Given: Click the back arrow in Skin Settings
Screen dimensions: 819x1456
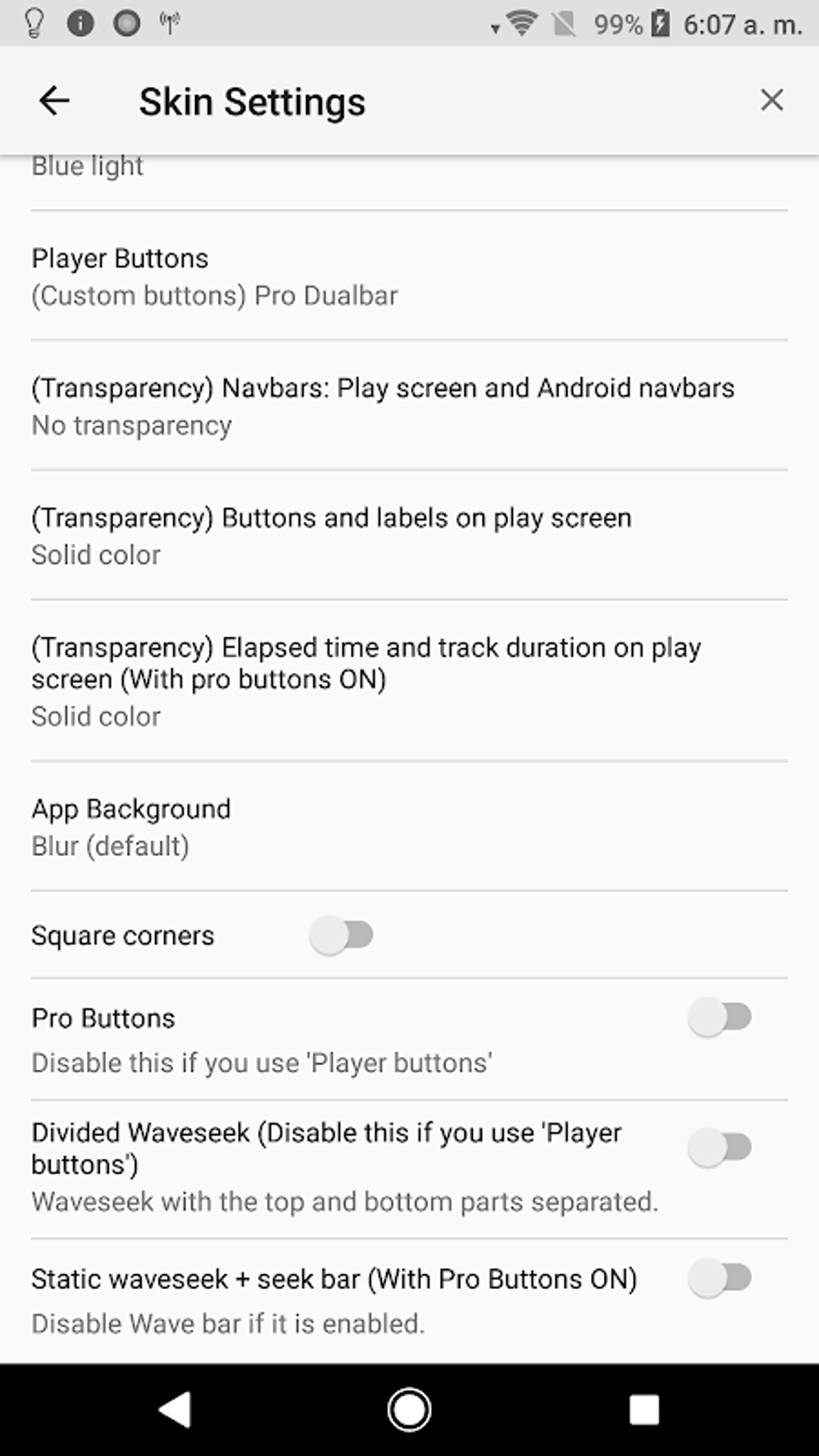Looking at the screenshot, I should coord(53,100).
